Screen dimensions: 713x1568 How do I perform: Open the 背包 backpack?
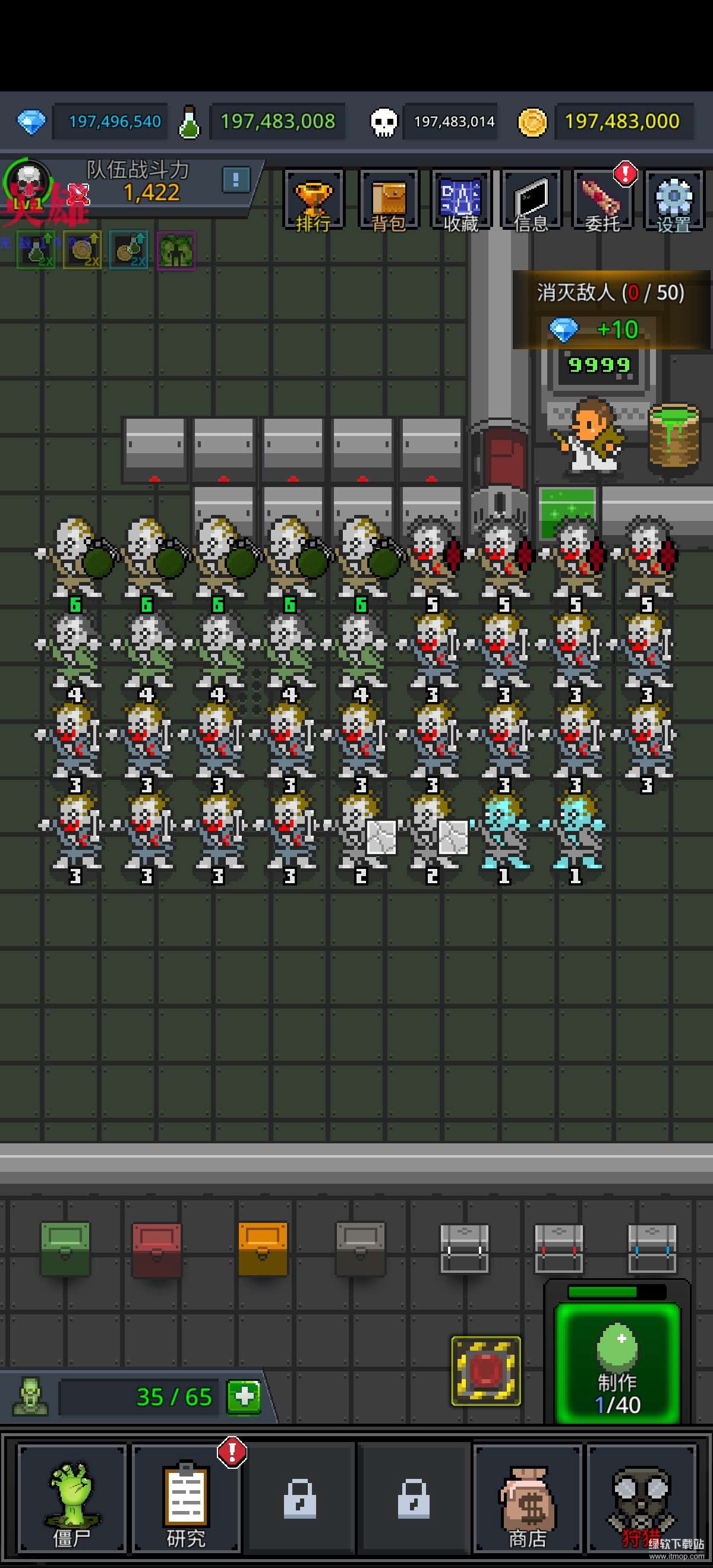(x=389, y=200)
